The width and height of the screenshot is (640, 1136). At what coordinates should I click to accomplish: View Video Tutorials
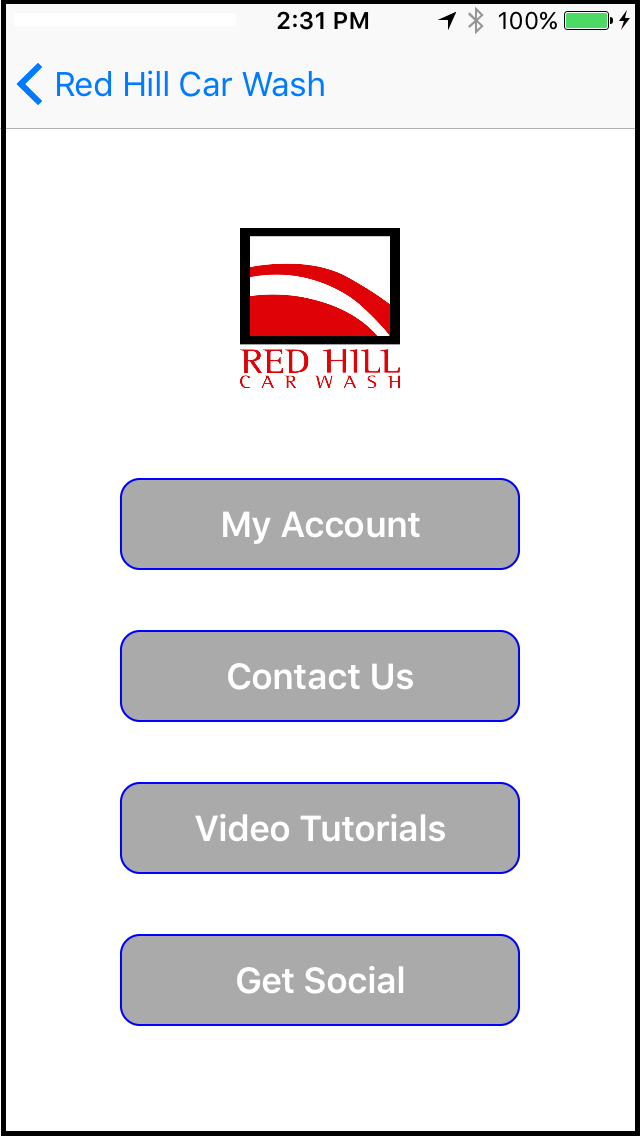click(320, 828)
